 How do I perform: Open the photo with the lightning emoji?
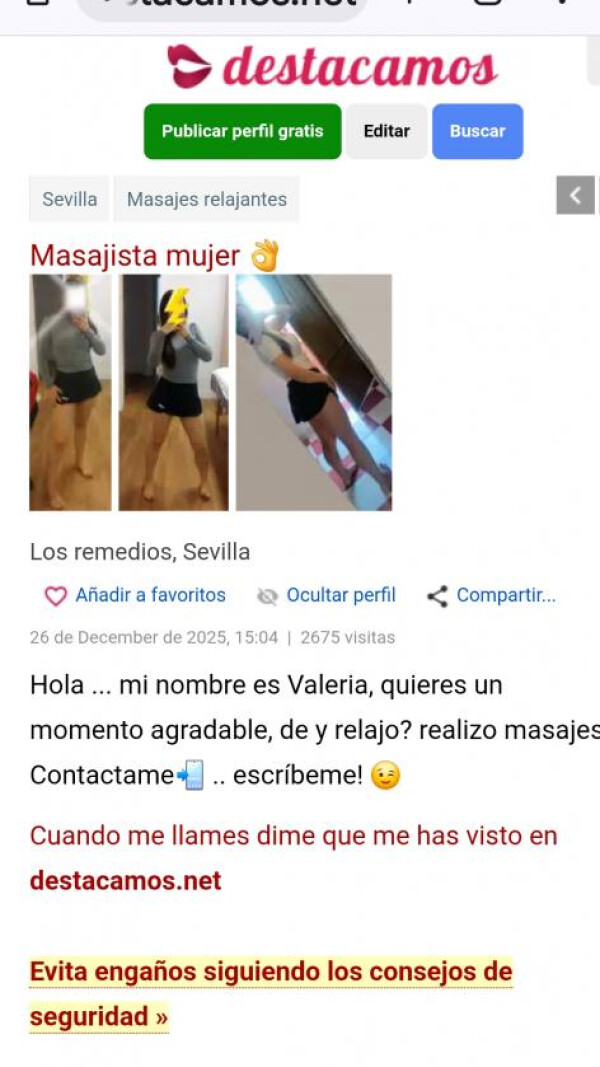click(173, 392)
